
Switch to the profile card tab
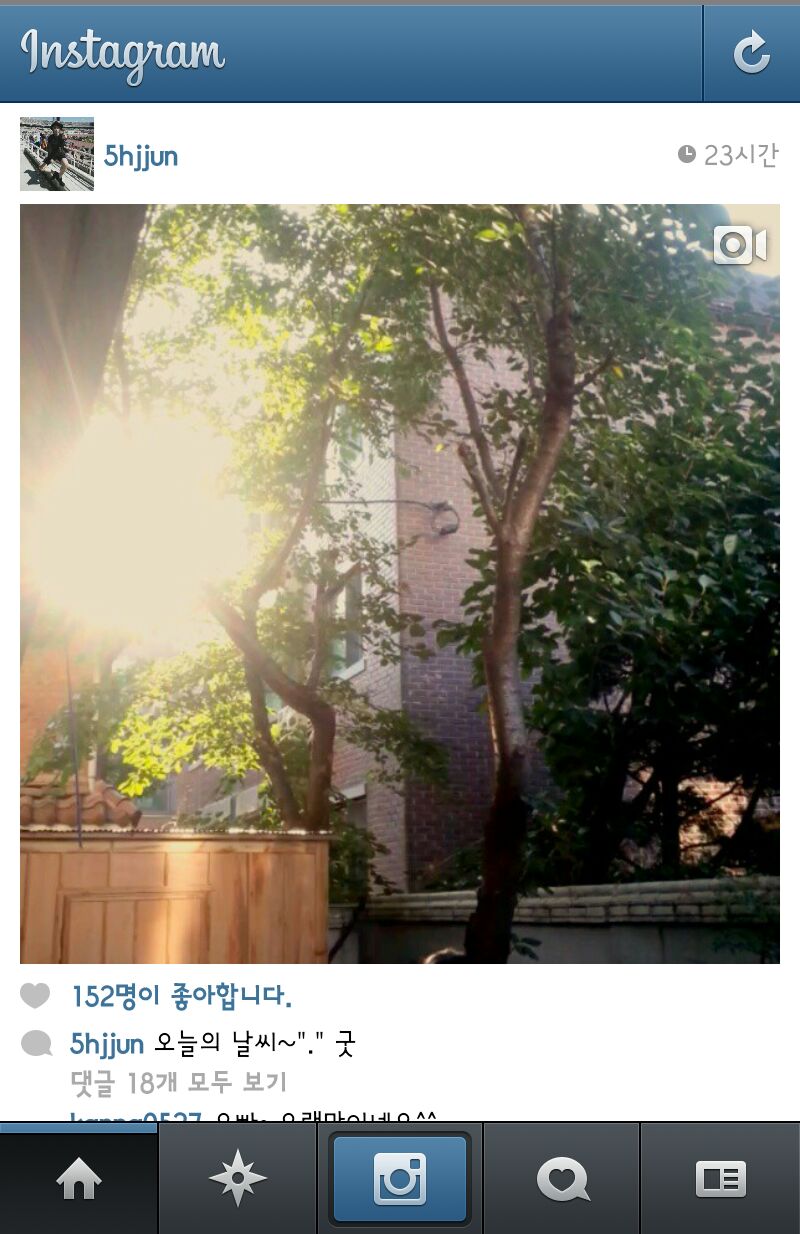pyautogui.click(x=721, y=1179)
